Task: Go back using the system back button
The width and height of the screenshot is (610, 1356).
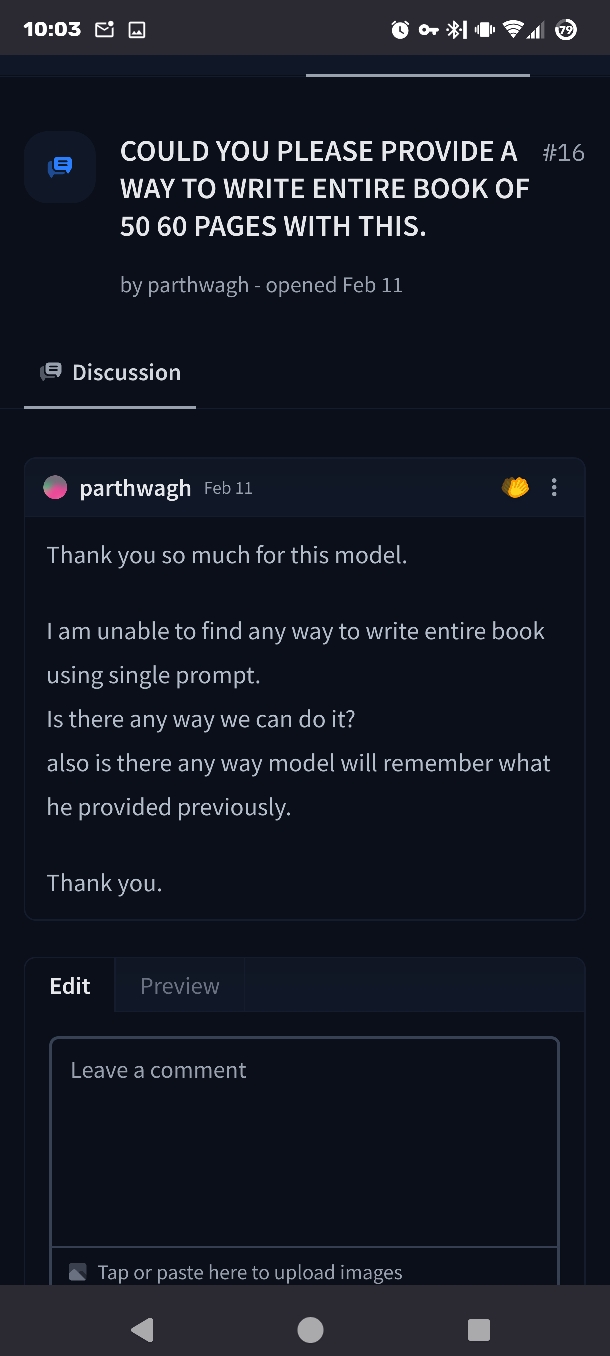Action: pyautogui.click(x=142, y=1329)
